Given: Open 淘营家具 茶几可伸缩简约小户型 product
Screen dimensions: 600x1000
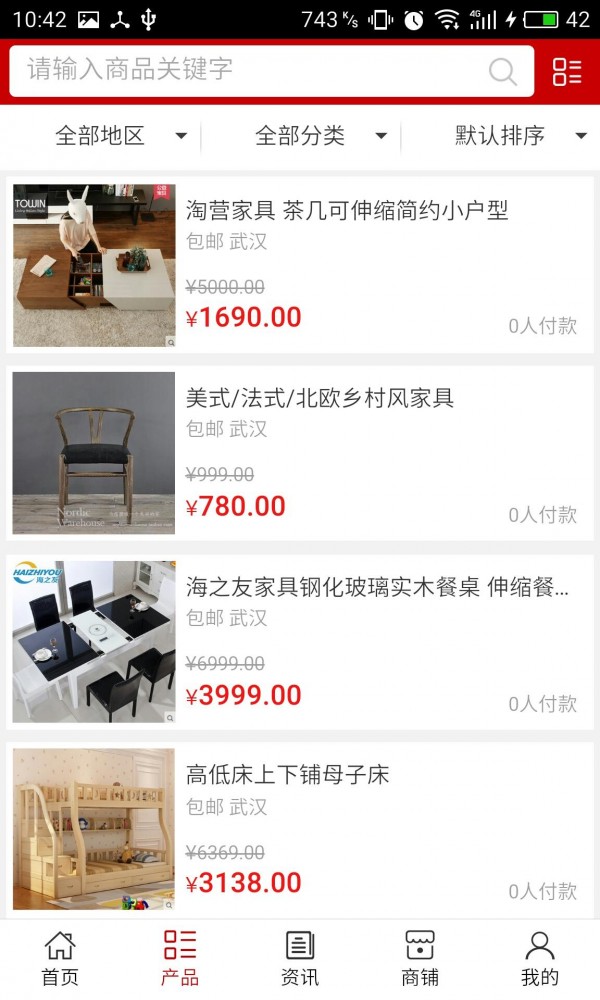Looking at the screenshot, I should (346, 211).
